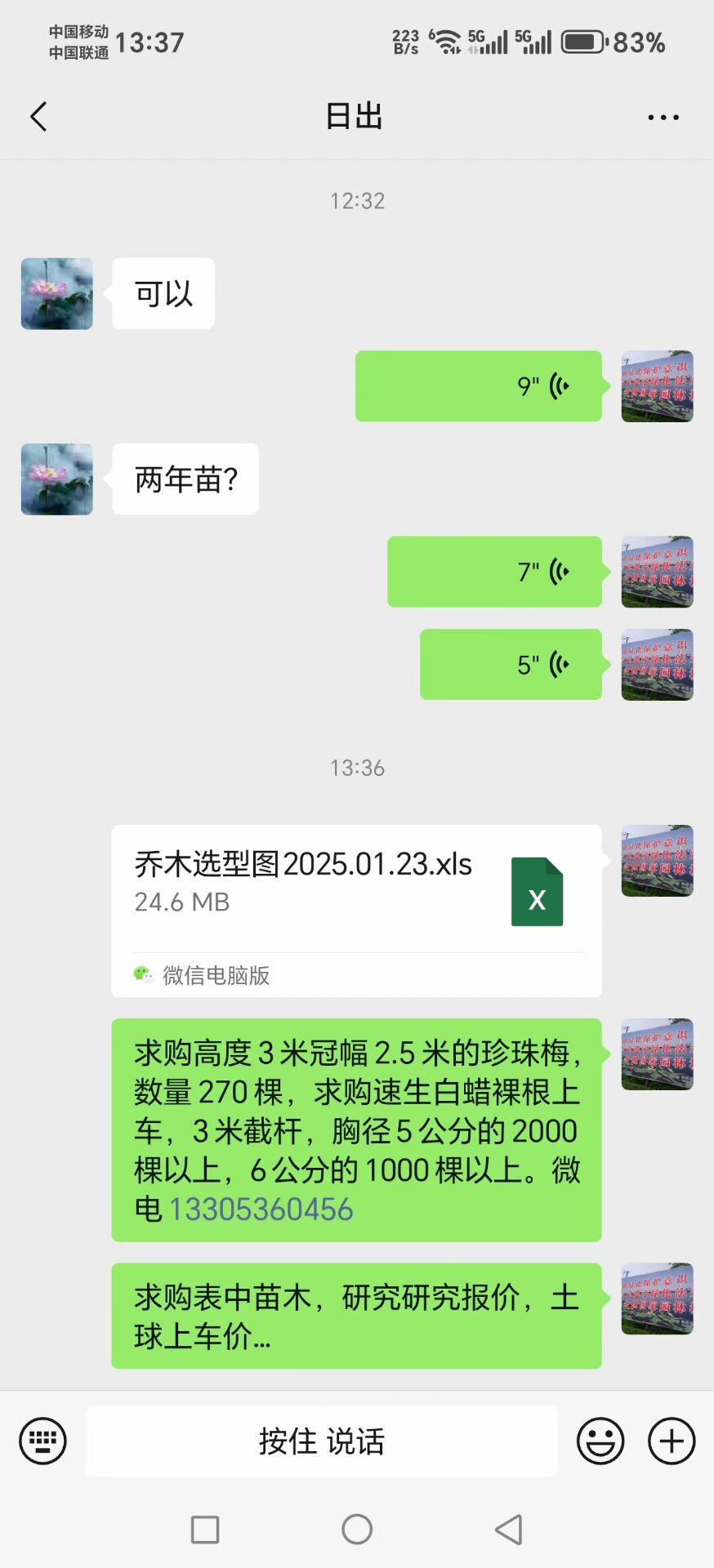Viewport: 714px width, 1568px height.
Task: Open the 乔木选型图2025.01.23.xls file
Action: pos(356,890)
